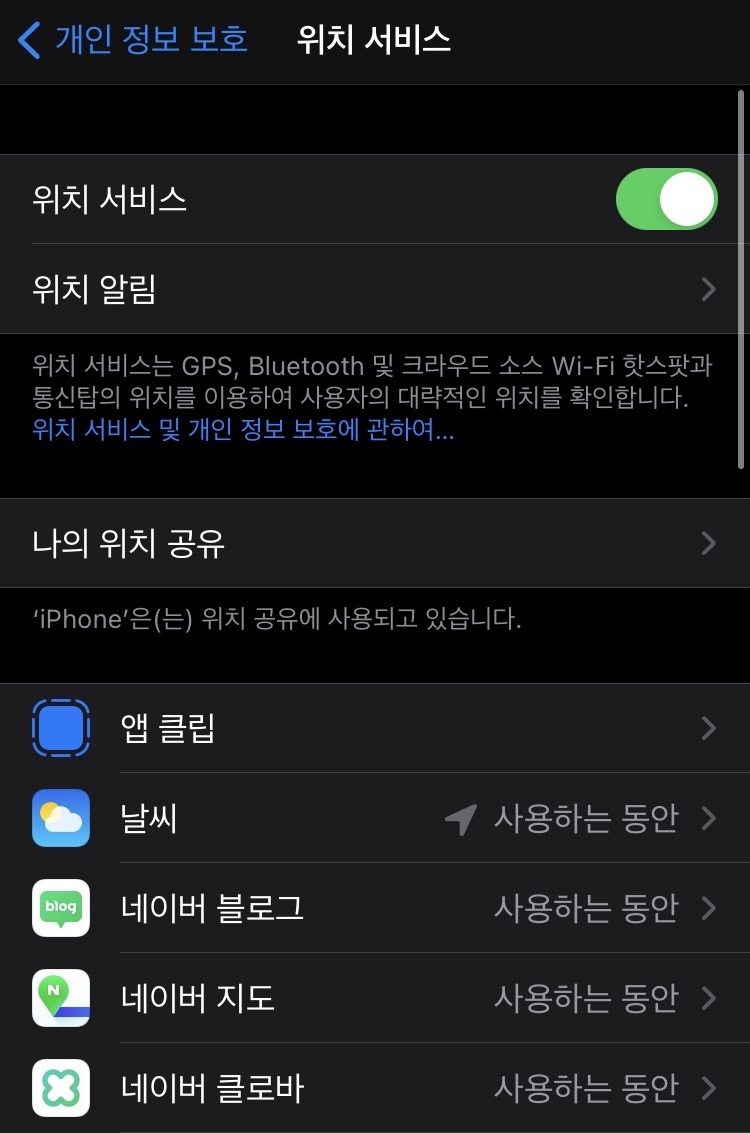Tap the 네이버 클로바 row
The height and width of the screenshot is (1133, 750).
point(375,1087)
